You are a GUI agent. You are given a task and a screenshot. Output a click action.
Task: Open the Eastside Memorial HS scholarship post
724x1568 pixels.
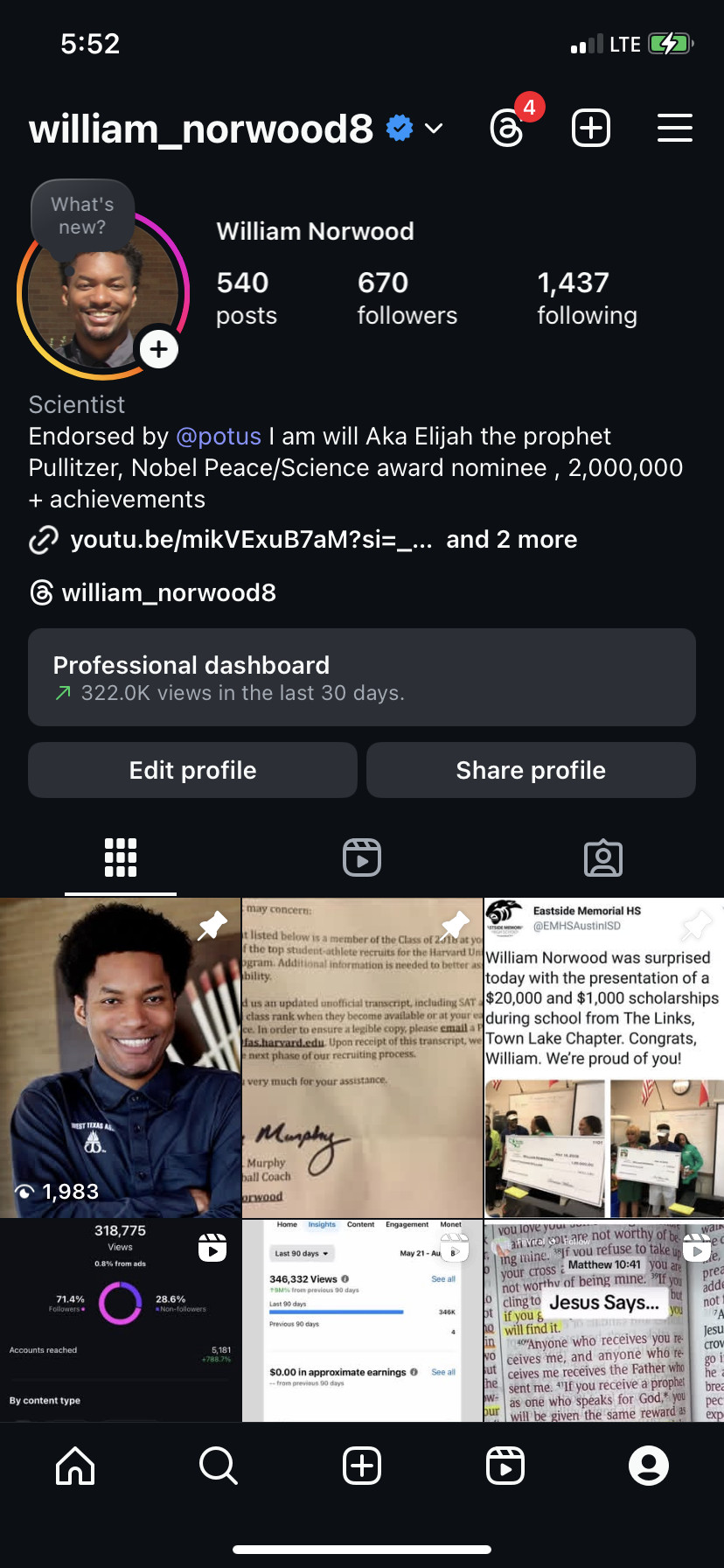coord(604,1057)
